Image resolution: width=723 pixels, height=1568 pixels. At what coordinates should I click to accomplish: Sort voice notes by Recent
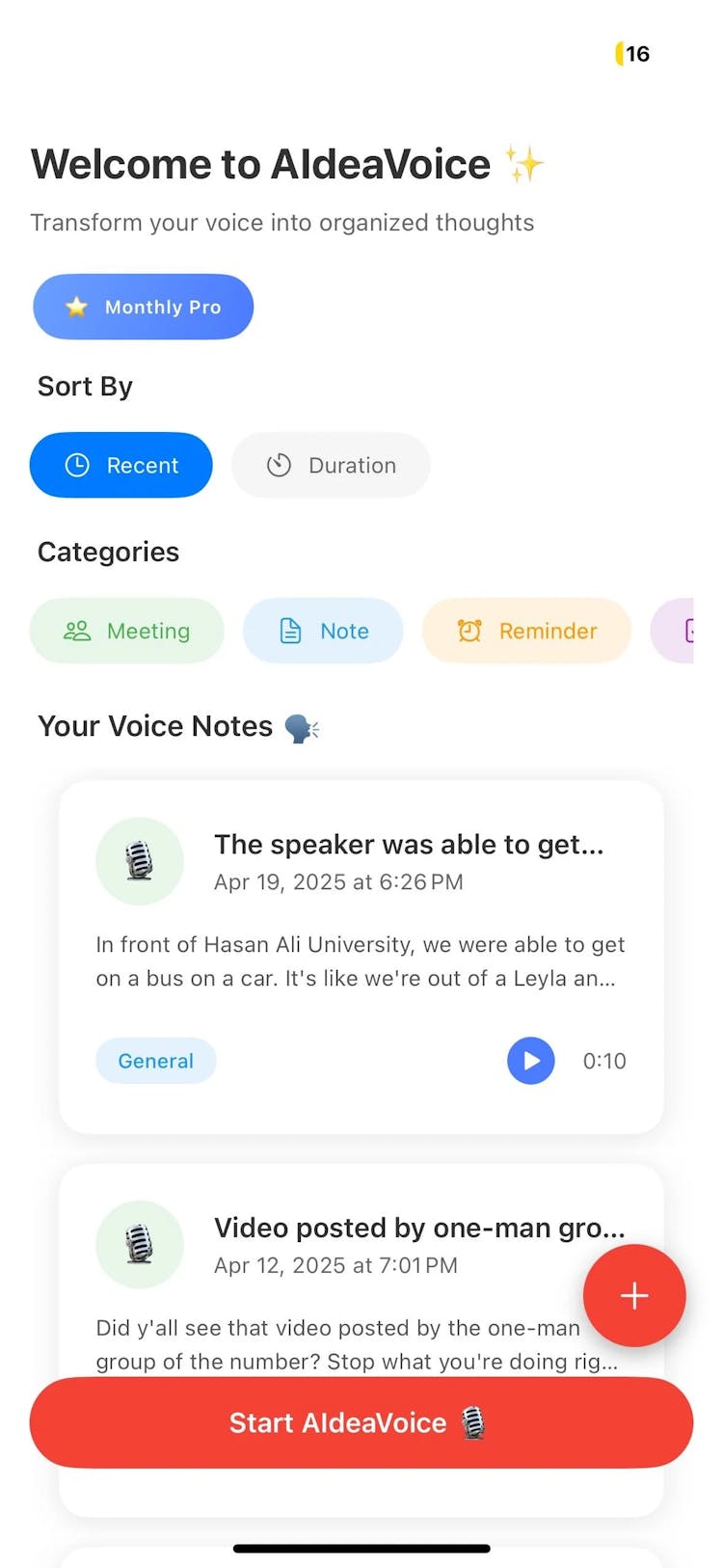[121, 466]
